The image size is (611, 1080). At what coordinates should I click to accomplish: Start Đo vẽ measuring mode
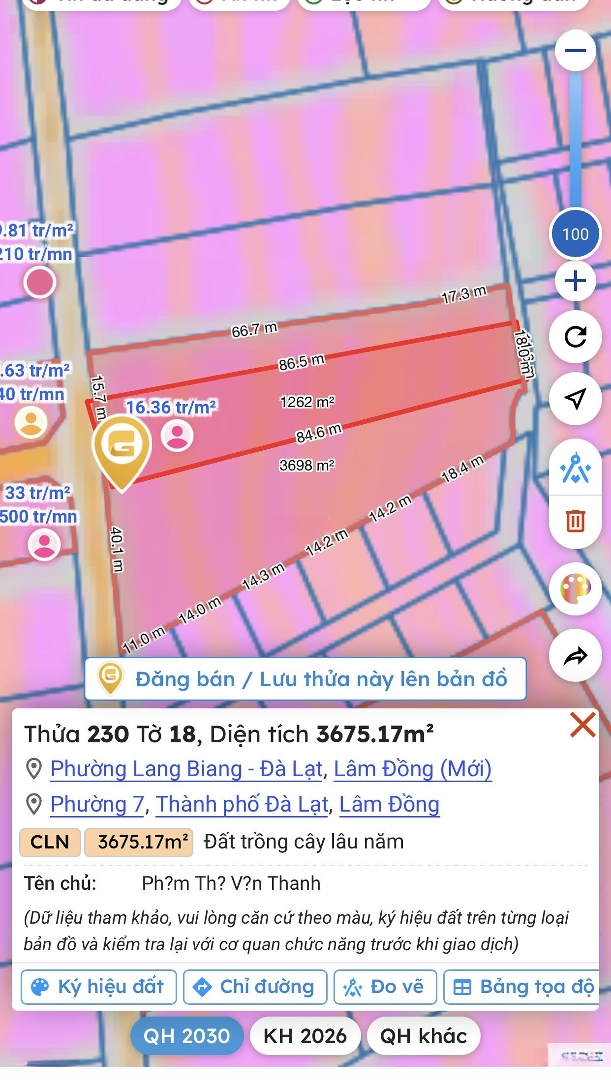385,987
